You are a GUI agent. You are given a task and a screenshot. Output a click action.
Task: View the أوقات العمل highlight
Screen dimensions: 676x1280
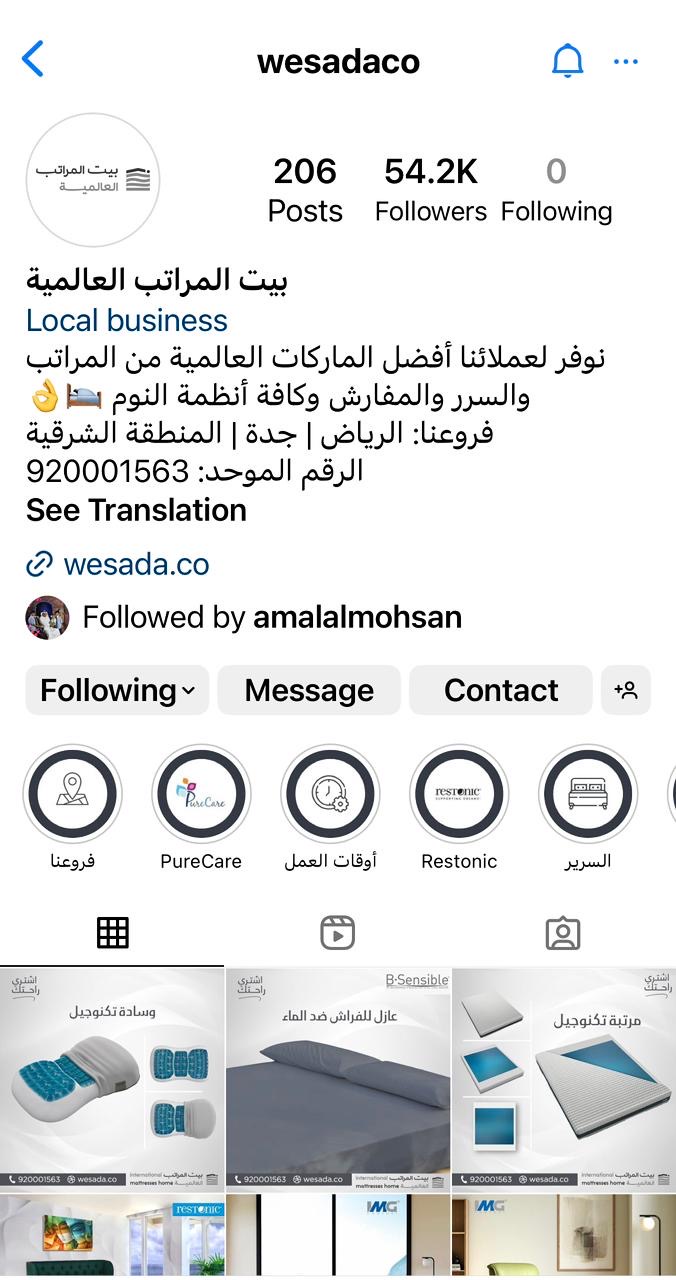330,795
